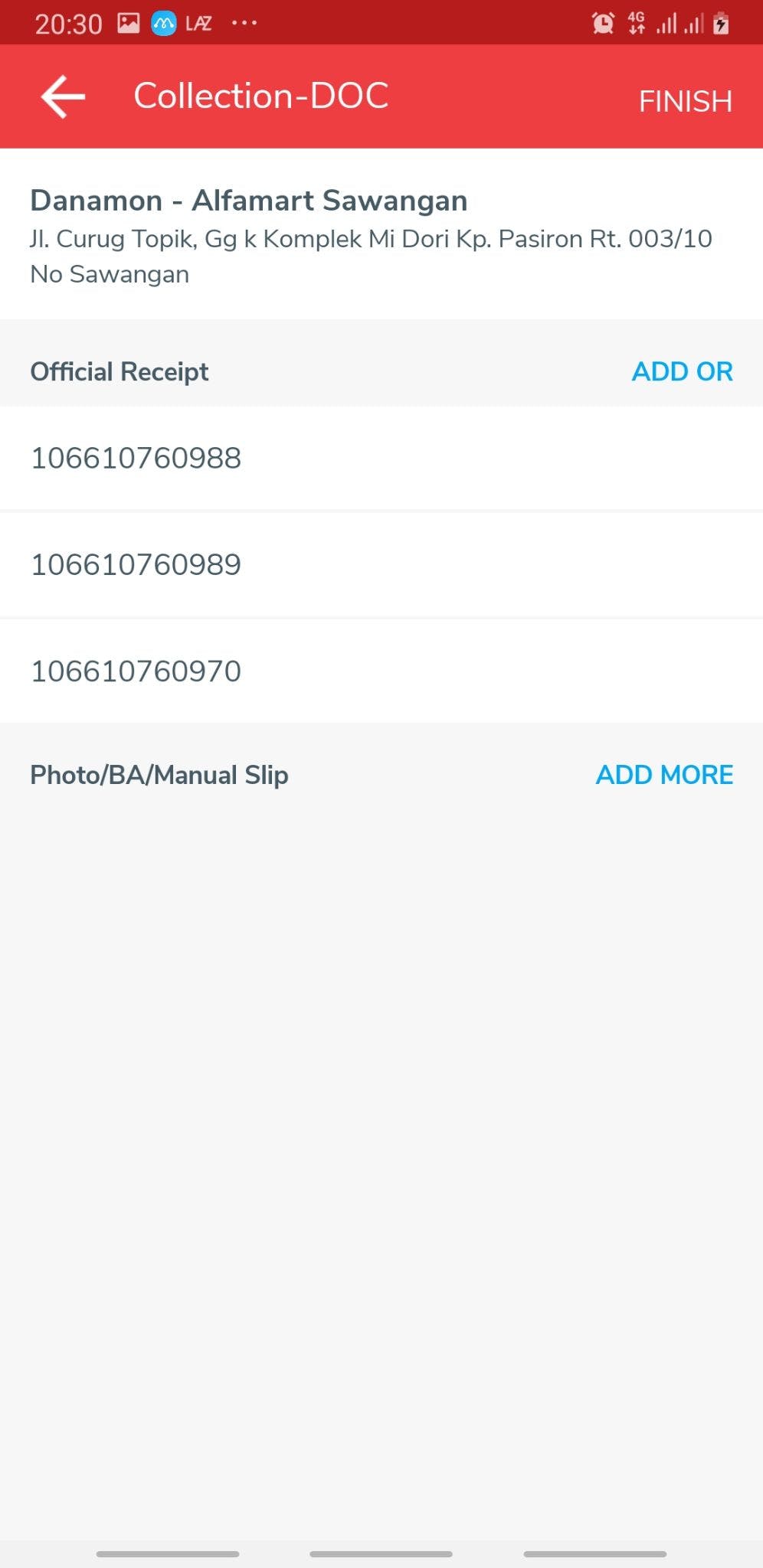Image resolution: width=763 pixels, height=1568 pixels.
Task: View receipt 106610760970
Action: click(136, 671)
